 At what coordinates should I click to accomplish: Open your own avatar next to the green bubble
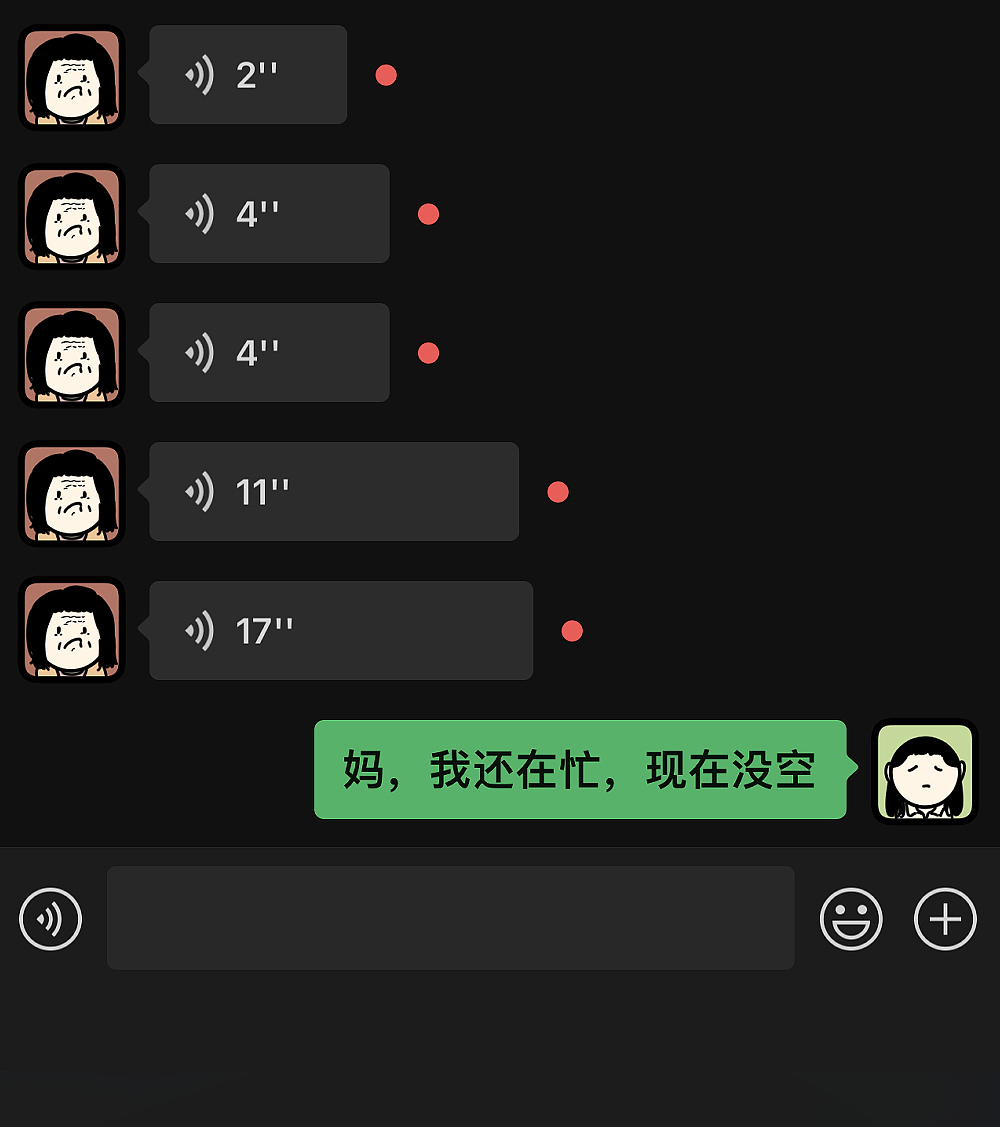pyautogui.click(x=924, y=770)
